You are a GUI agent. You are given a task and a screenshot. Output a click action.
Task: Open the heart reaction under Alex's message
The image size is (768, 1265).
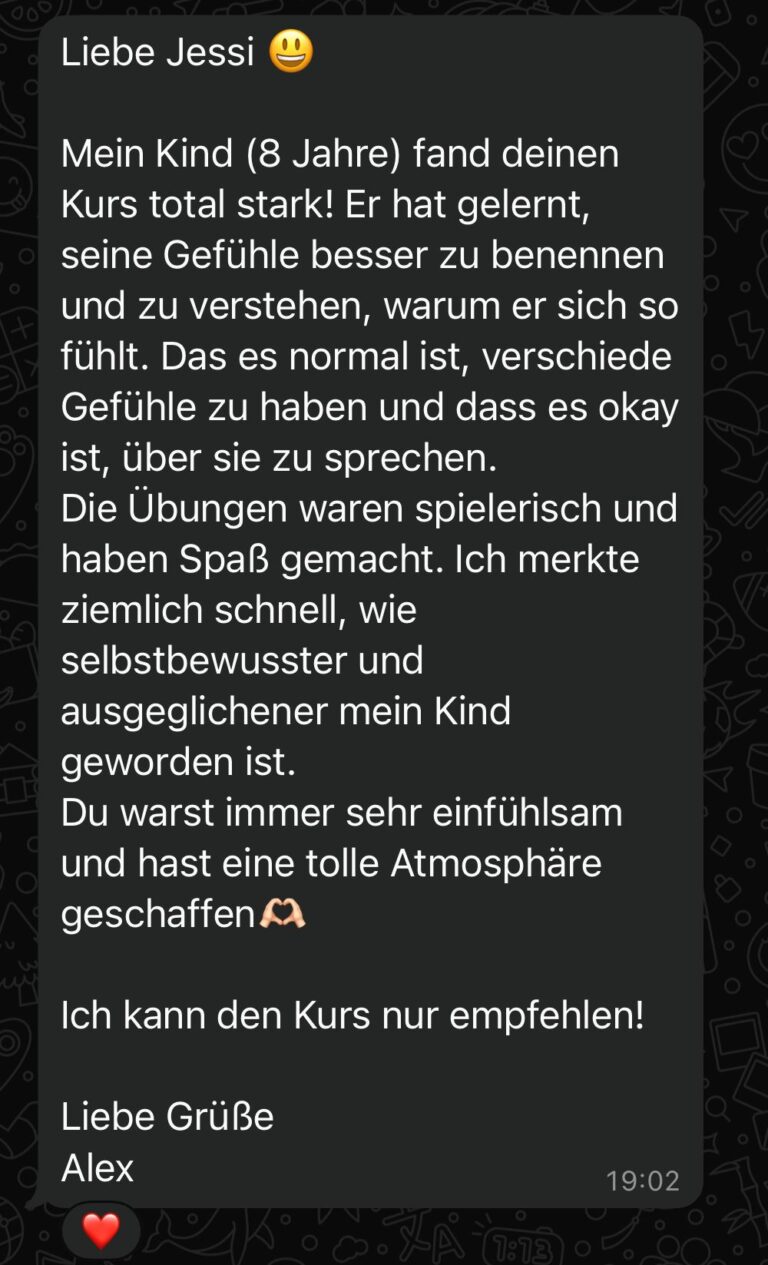(101, 1230)
